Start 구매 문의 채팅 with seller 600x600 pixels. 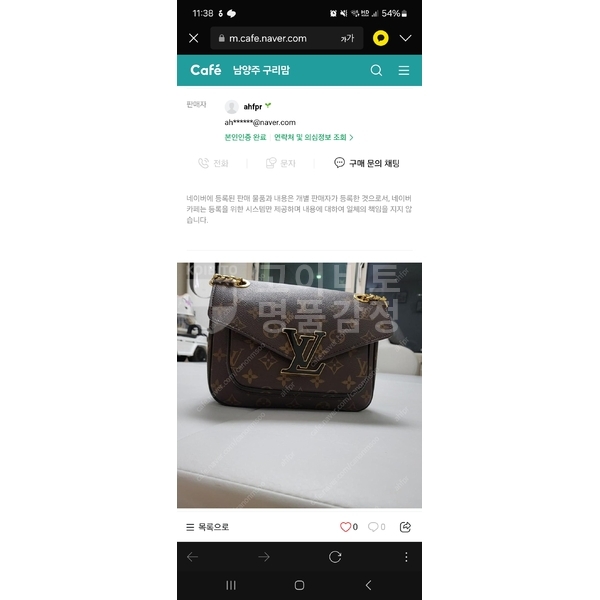click(366, 163)
